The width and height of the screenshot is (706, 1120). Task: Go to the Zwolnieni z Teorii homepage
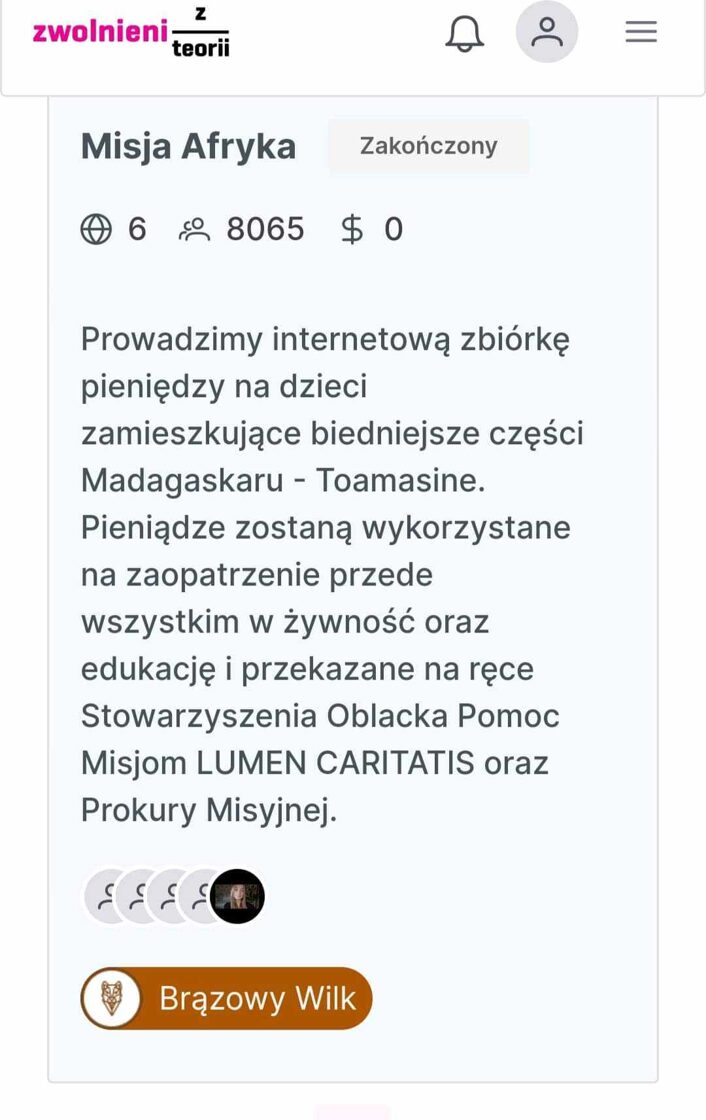coord(131,32)
